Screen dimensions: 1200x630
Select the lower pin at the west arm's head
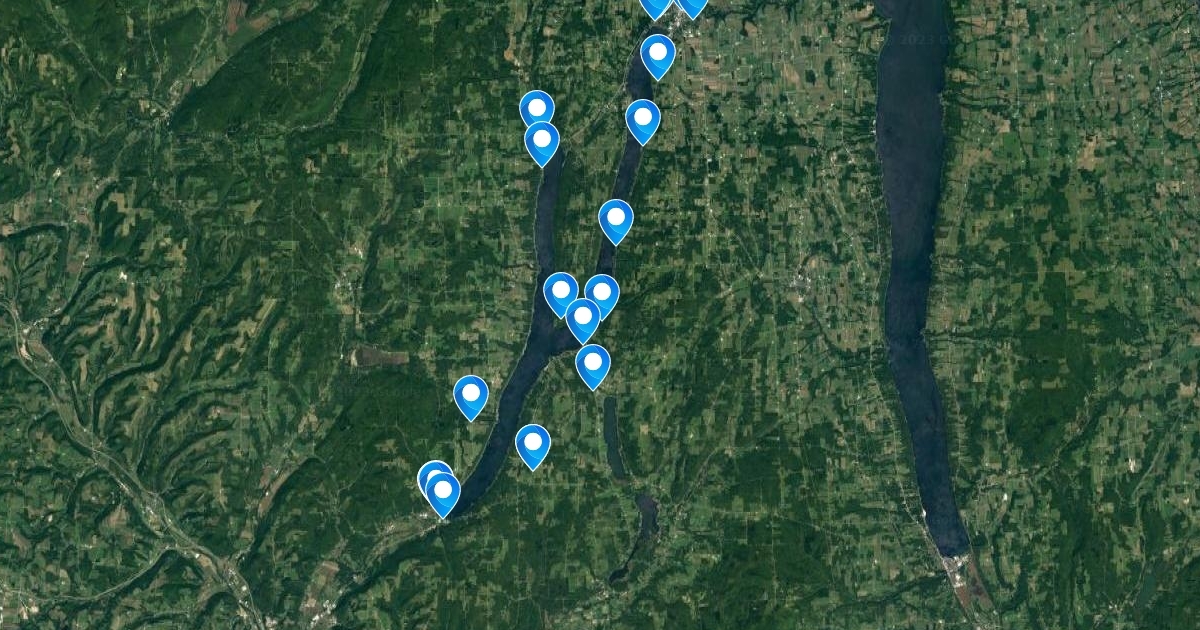(x=541, y=141)
